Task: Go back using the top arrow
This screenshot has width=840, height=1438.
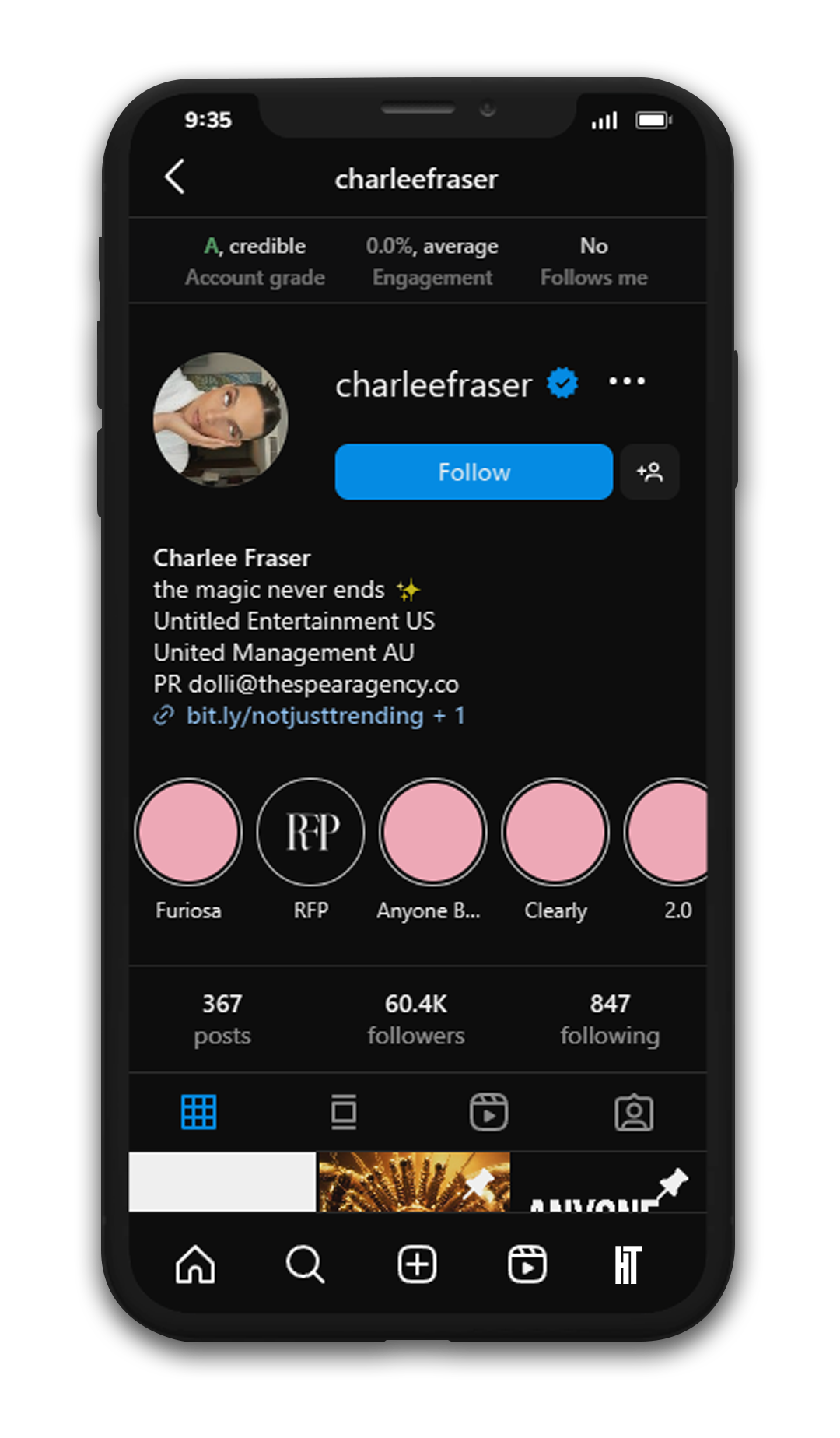Action: [x=175, y=177]
